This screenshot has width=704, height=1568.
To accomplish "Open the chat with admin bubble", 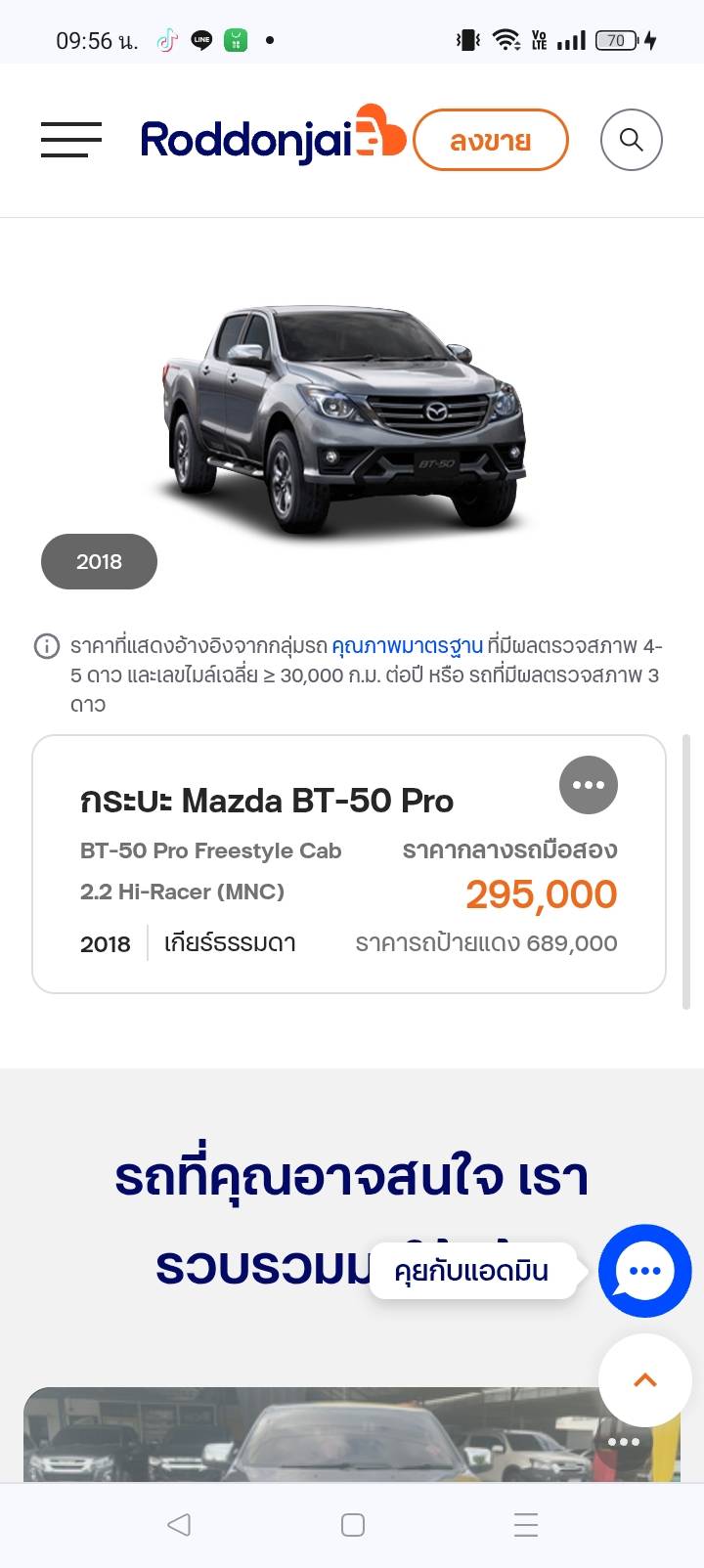I will (644, 1270).
